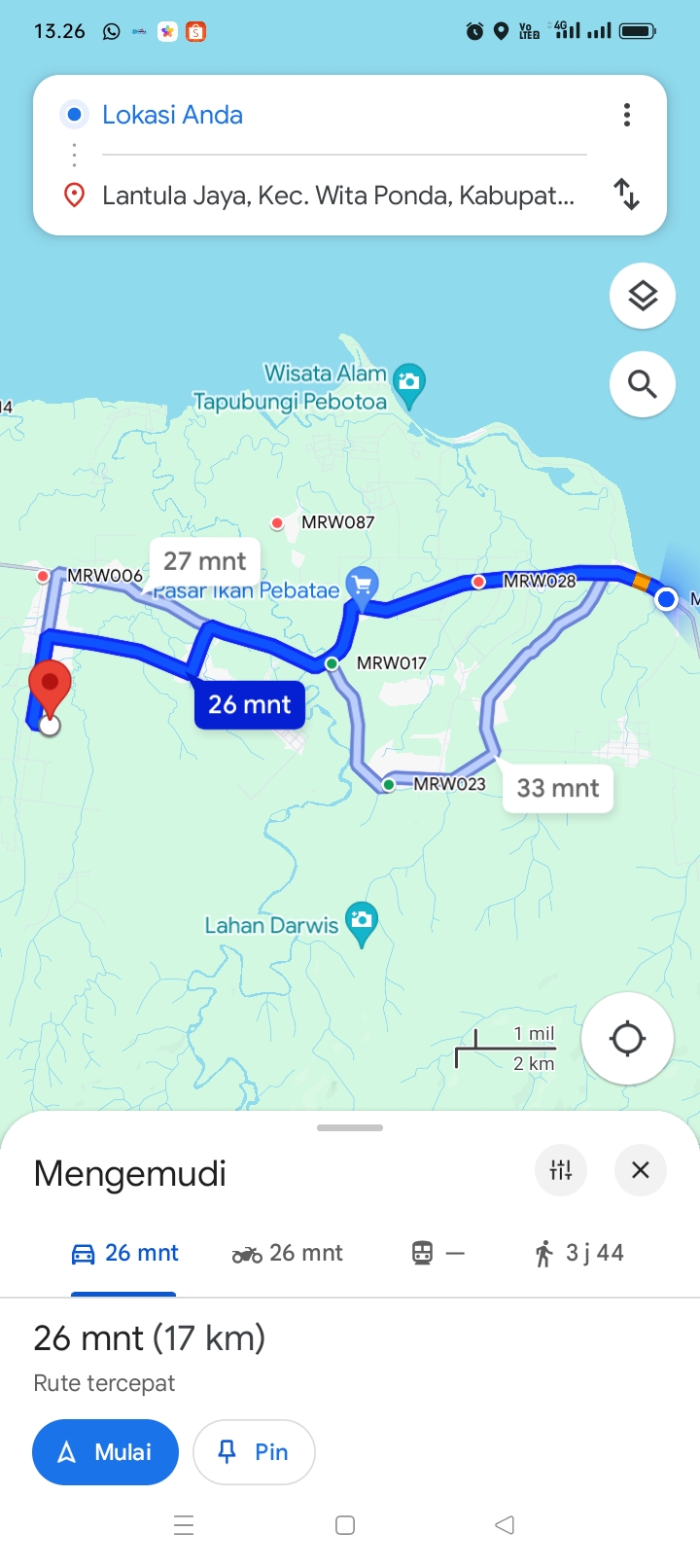Go back with the system back button
The width and height of the screenshot is (700, 1568).
click(x=505, y=1525)
